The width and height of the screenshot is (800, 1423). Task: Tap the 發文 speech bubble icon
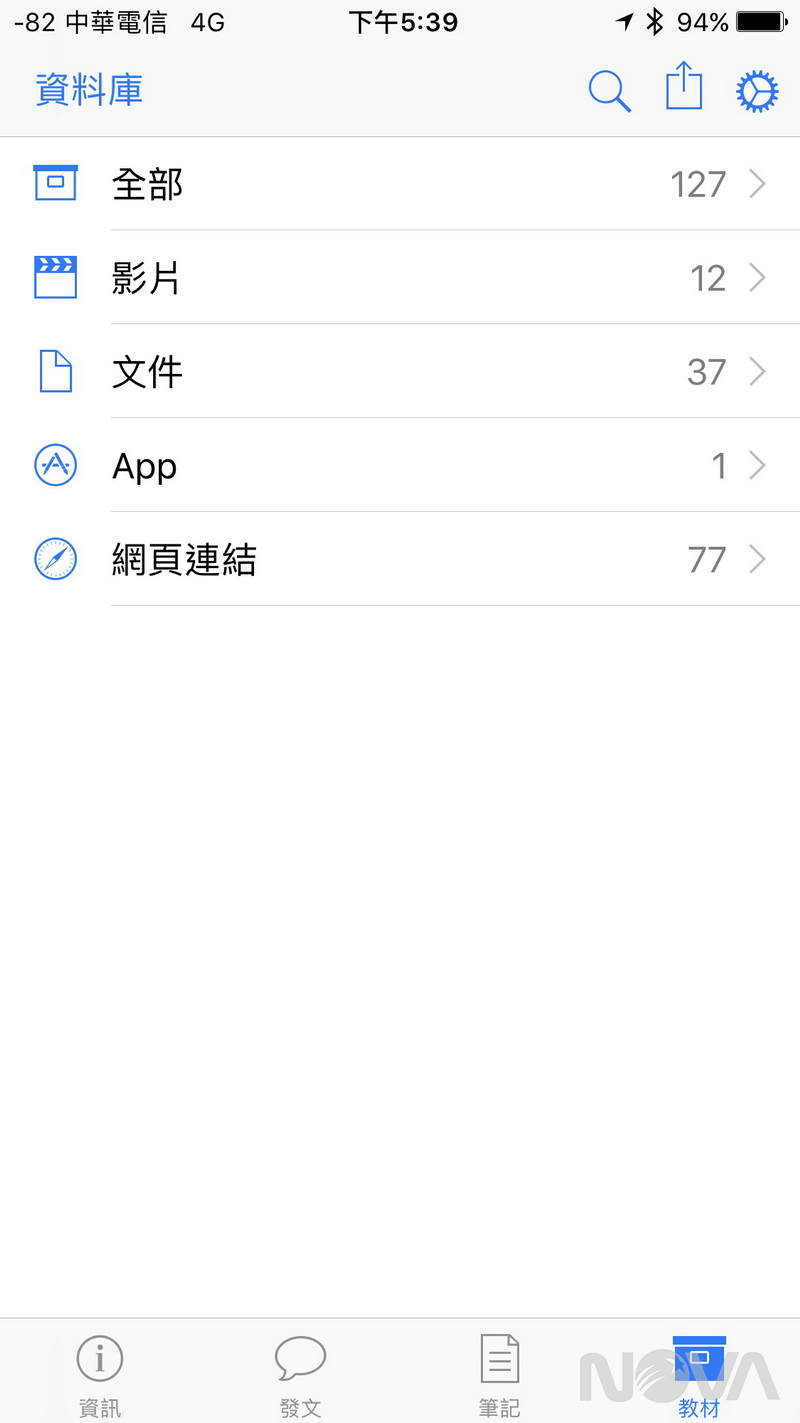tap(300, 1358)
